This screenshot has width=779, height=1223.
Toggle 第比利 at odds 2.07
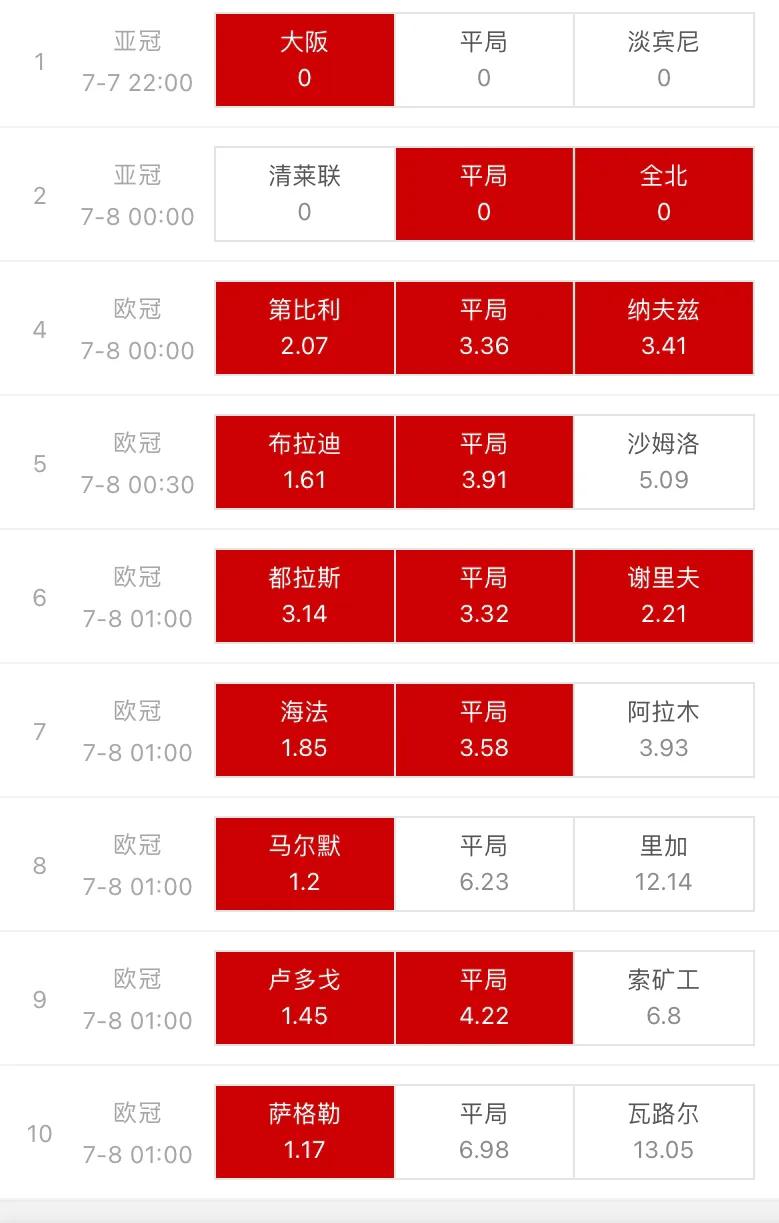click(305, 328)
